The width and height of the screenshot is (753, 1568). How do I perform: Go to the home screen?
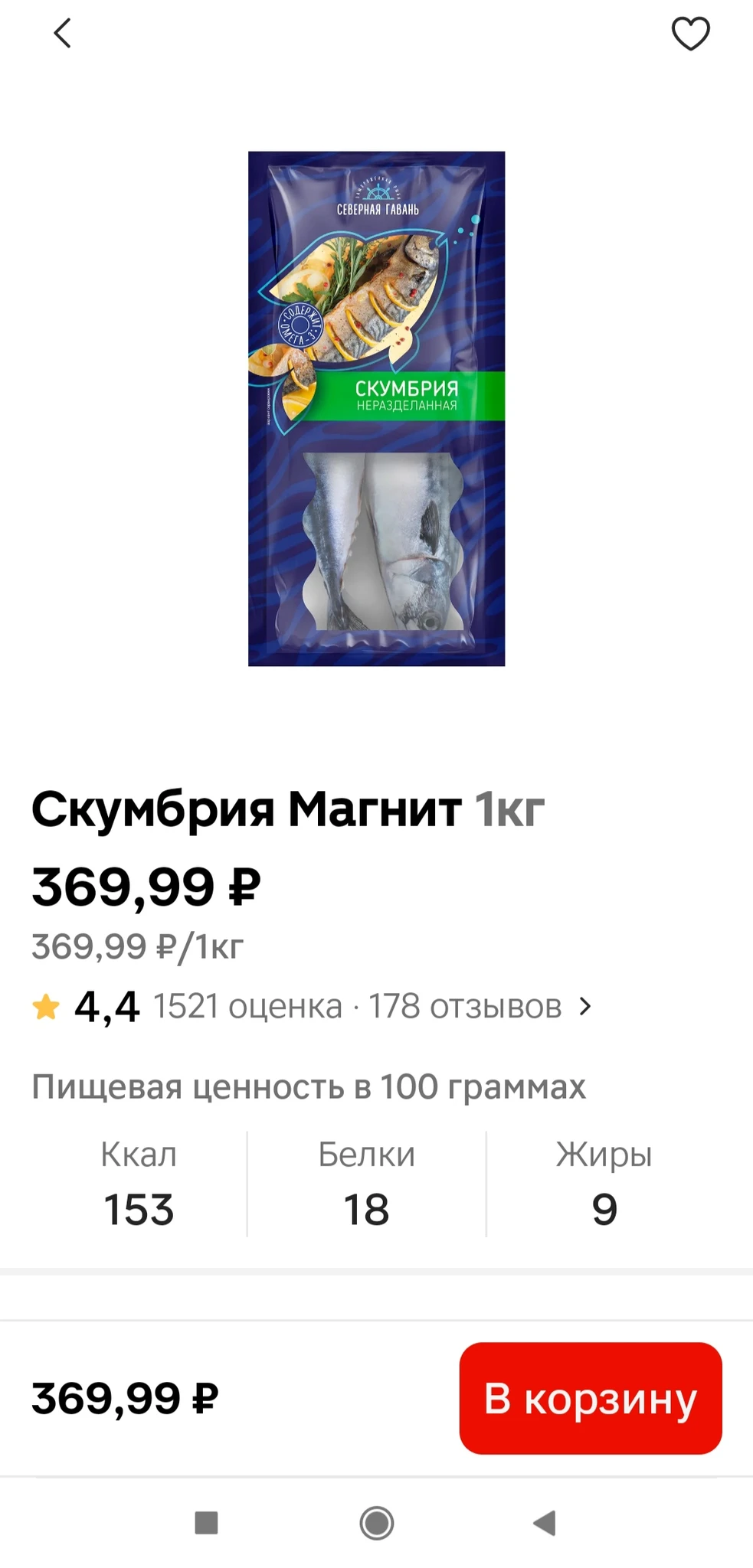(x=376, y=1523)
